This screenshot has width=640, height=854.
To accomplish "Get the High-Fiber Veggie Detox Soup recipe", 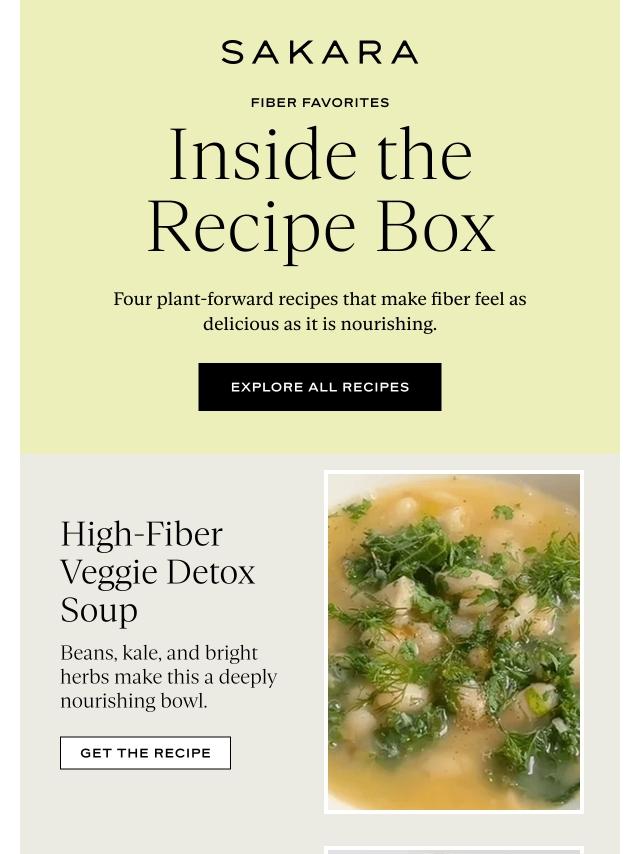I will [145, 753].
